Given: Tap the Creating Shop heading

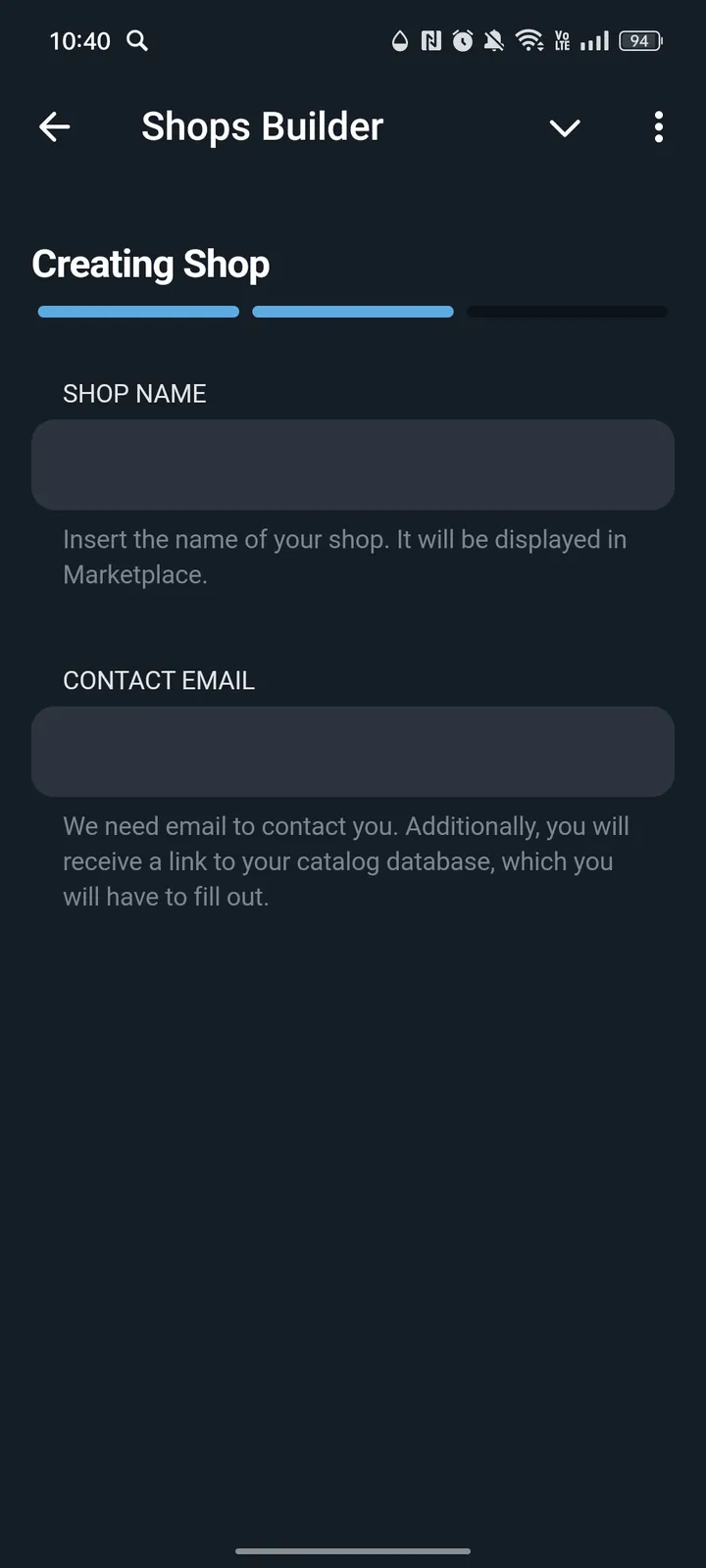Looking at the screenshot, I should point(151,264).
